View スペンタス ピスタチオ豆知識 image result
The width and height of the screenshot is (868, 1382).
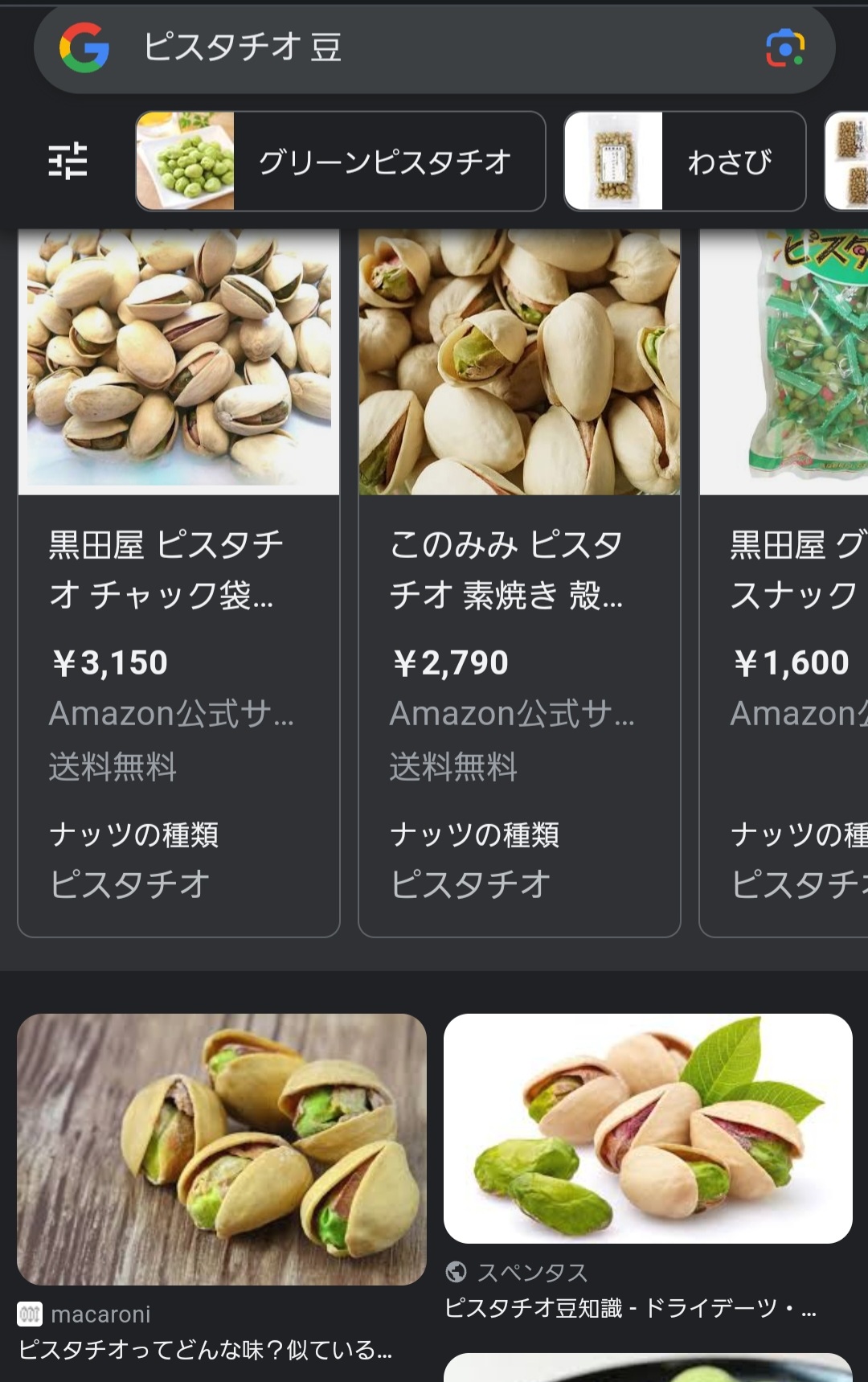coord(648,1129)
